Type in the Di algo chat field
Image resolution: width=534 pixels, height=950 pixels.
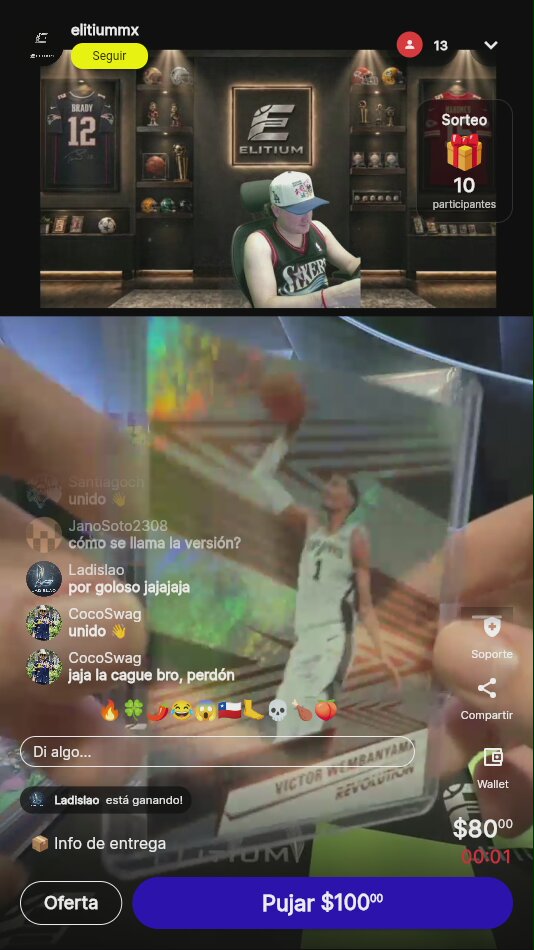pyautogui.click(x=218, y=752)
